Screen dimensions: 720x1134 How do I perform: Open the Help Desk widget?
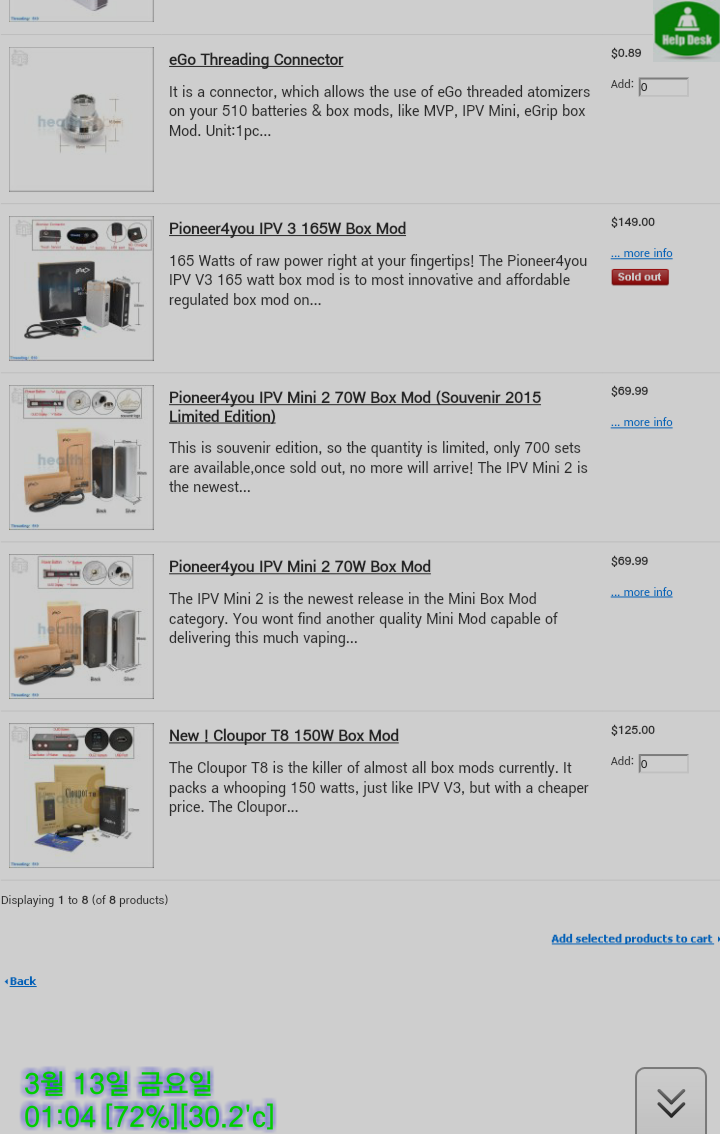click(x=686, y=30)
